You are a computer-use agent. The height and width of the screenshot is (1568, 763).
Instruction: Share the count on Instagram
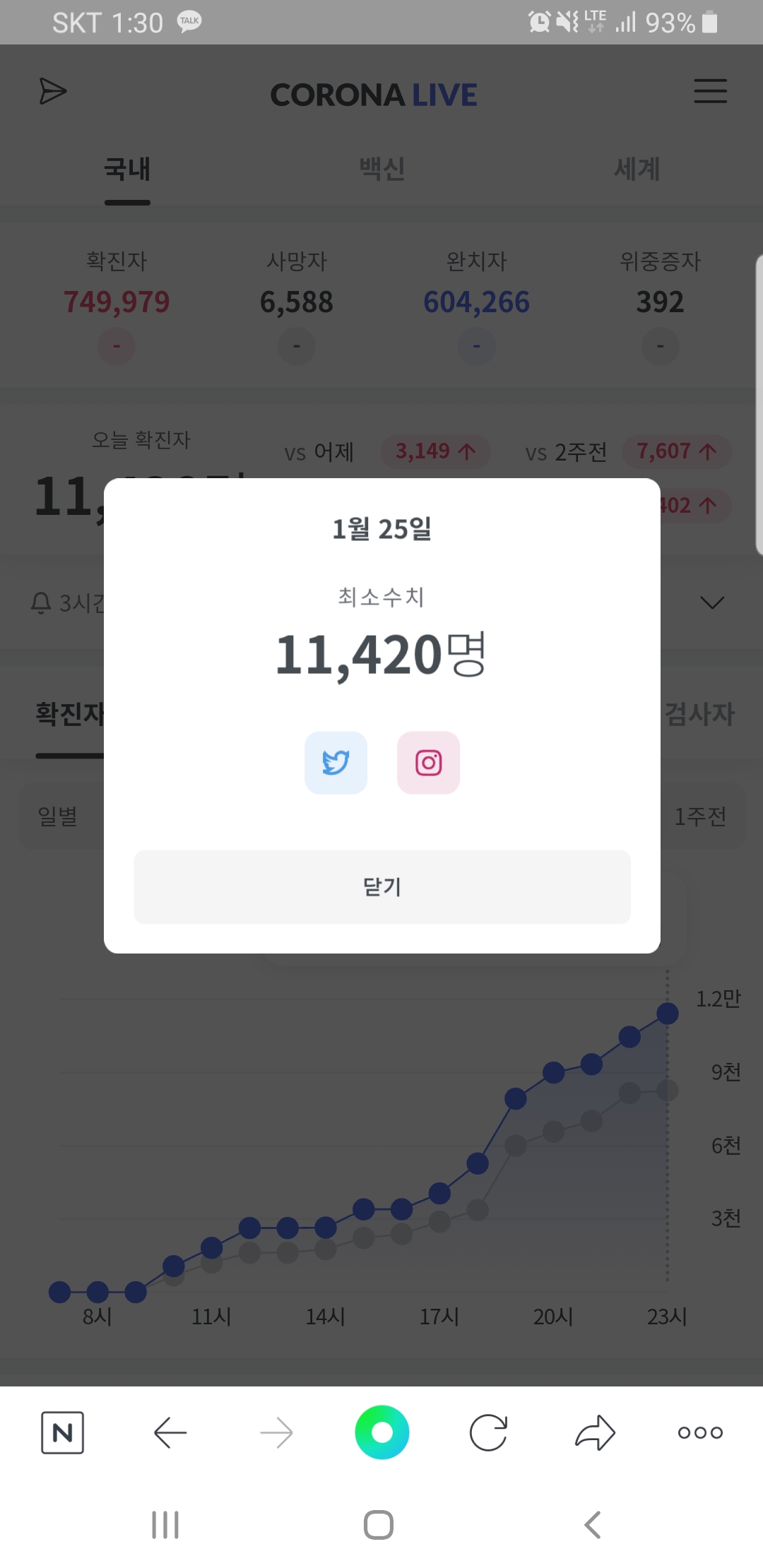point(428,763)
